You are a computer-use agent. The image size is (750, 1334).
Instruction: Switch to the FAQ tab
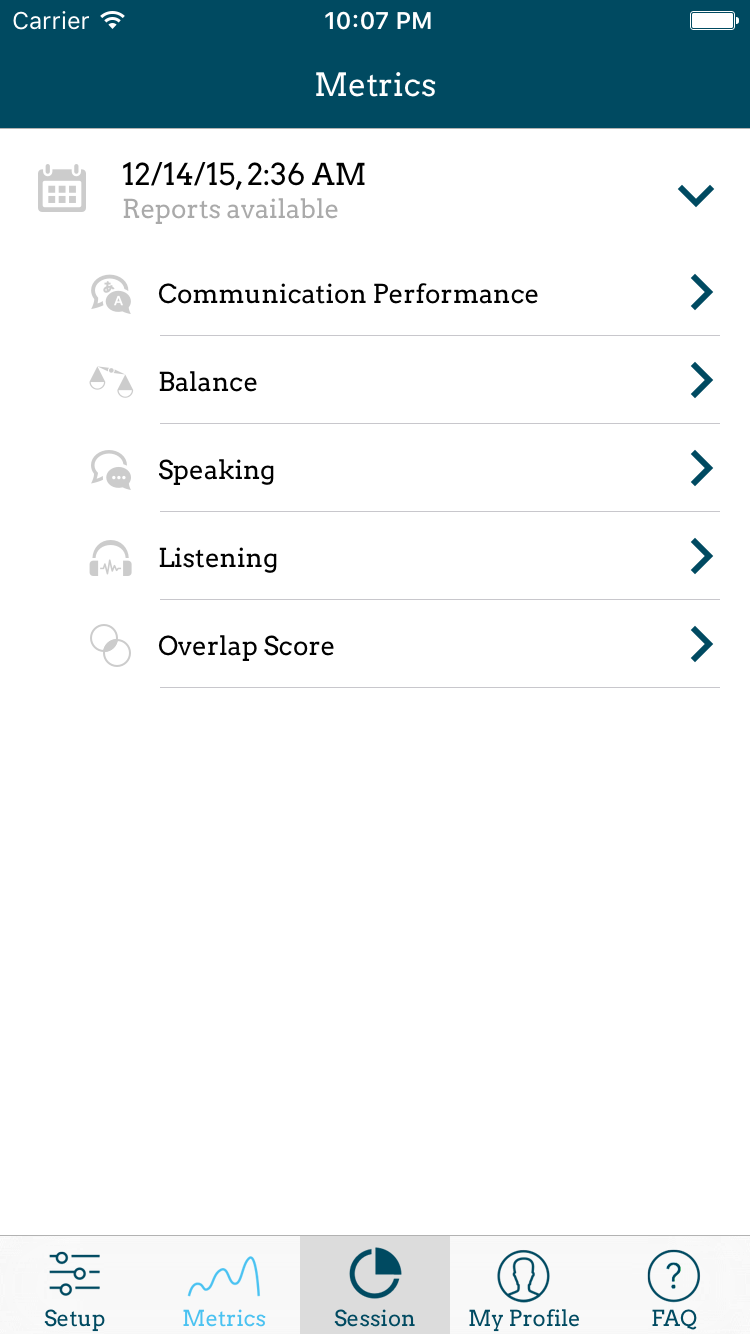674,1286
